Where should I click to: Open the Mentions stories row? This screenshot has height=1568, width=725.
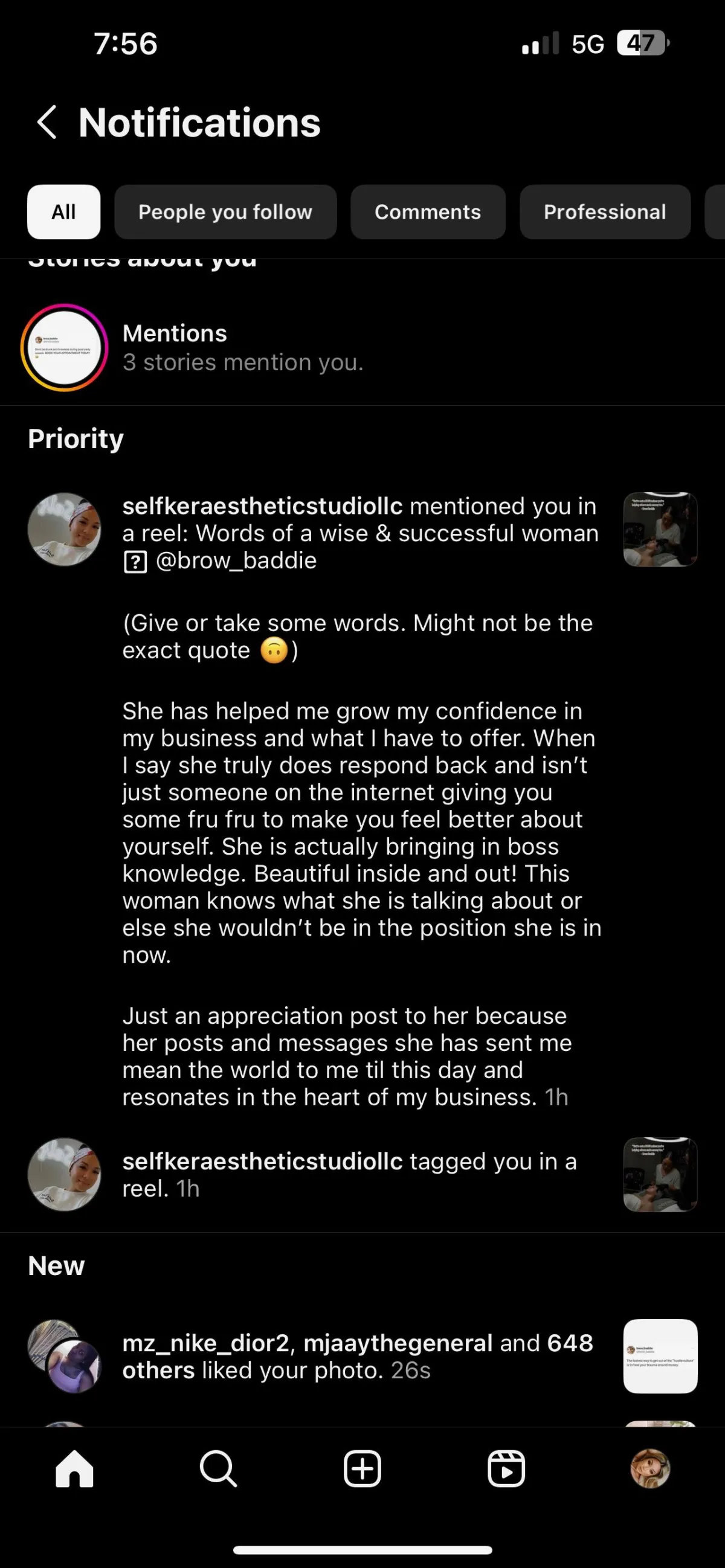[243, 347]
